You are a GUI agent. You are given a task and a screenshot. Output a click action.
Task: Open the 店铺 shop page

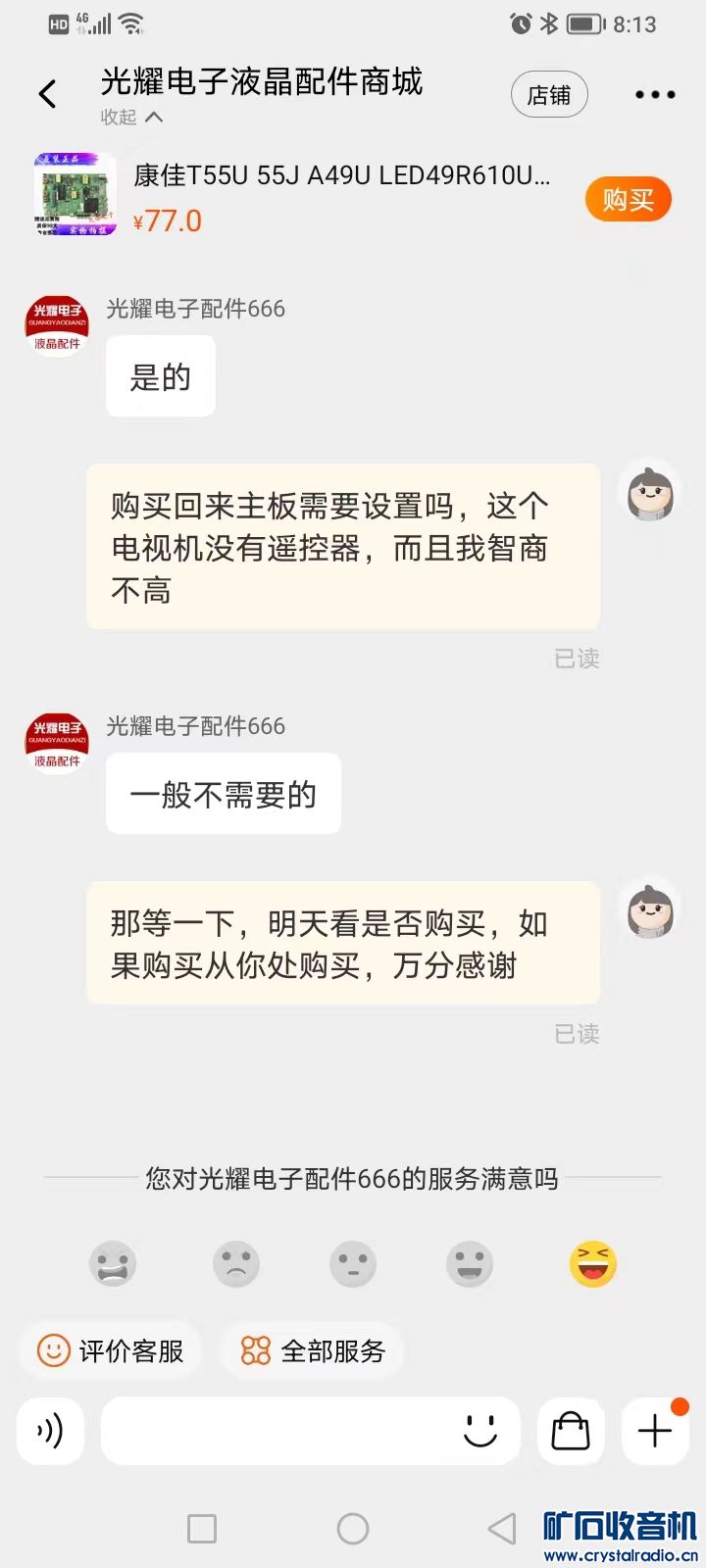point(549,95)
